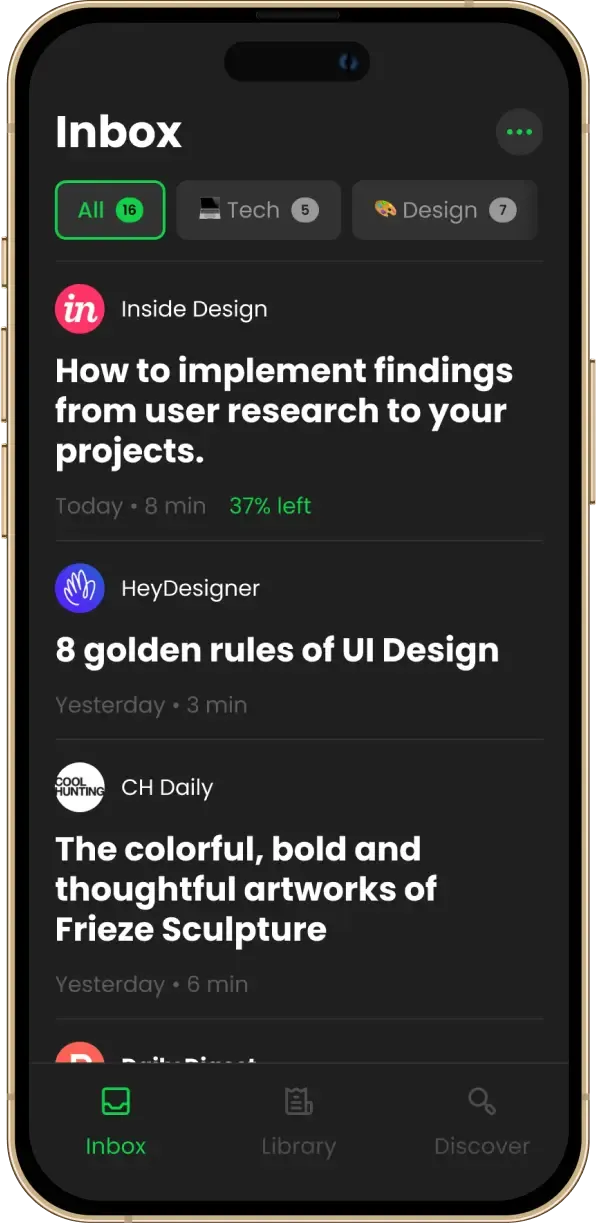Open the Frieze Sculpture article from CH Daily

tap(299, 880)
